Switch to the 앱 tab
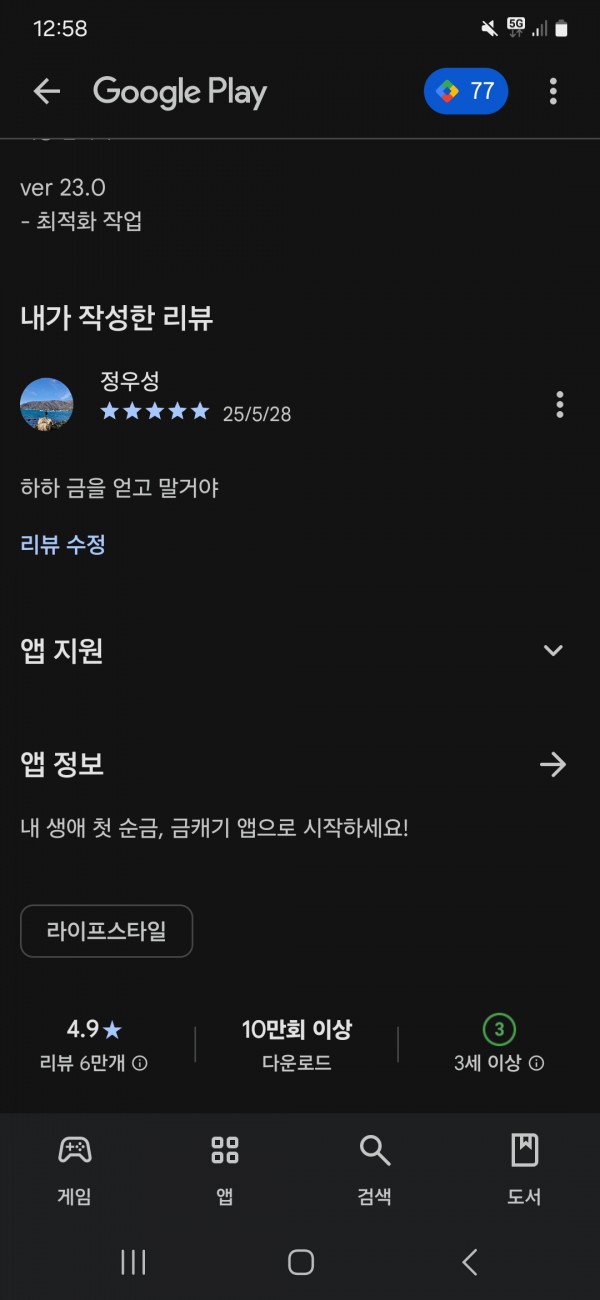Screen dimensions: 600x1300 click(225, 1169)
